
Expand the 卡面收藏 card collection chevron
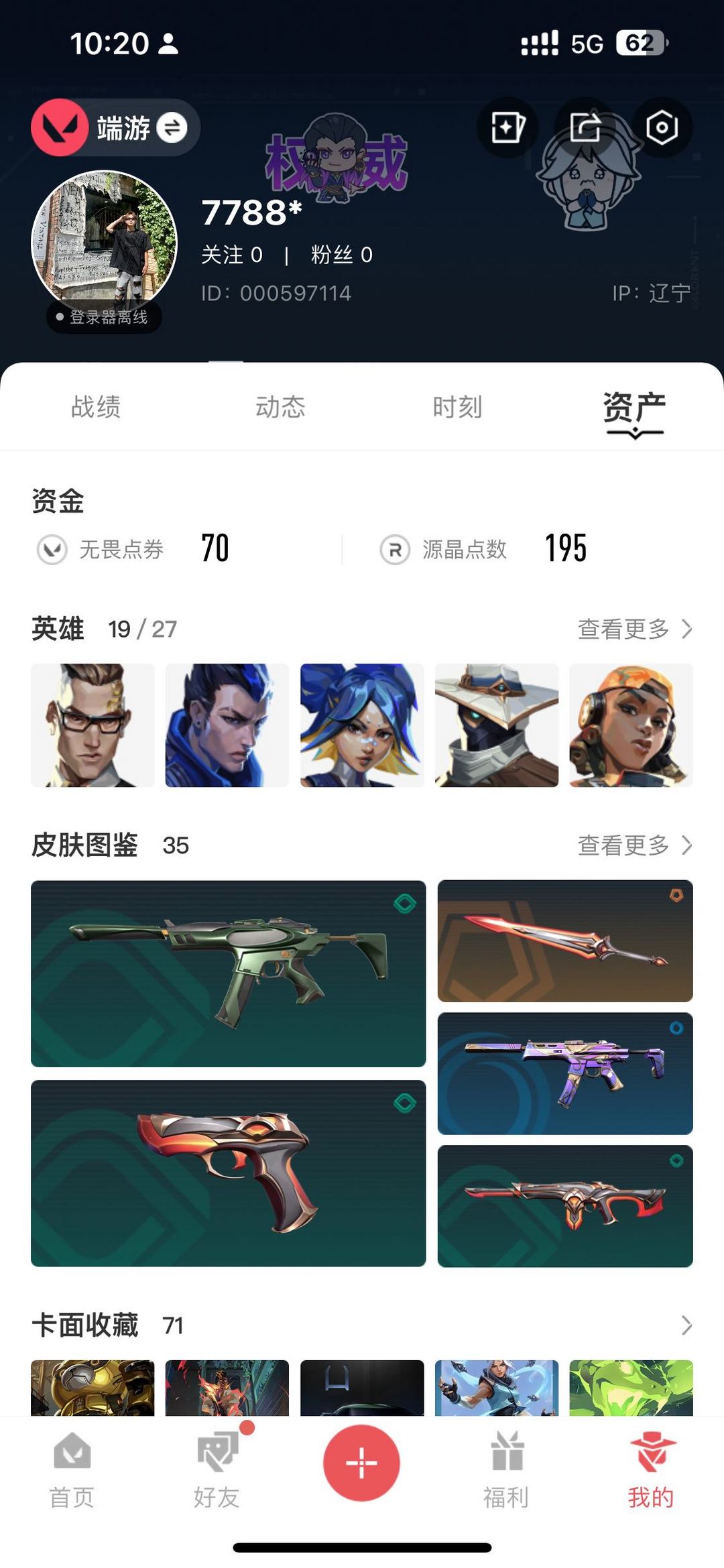[686, 1325]
